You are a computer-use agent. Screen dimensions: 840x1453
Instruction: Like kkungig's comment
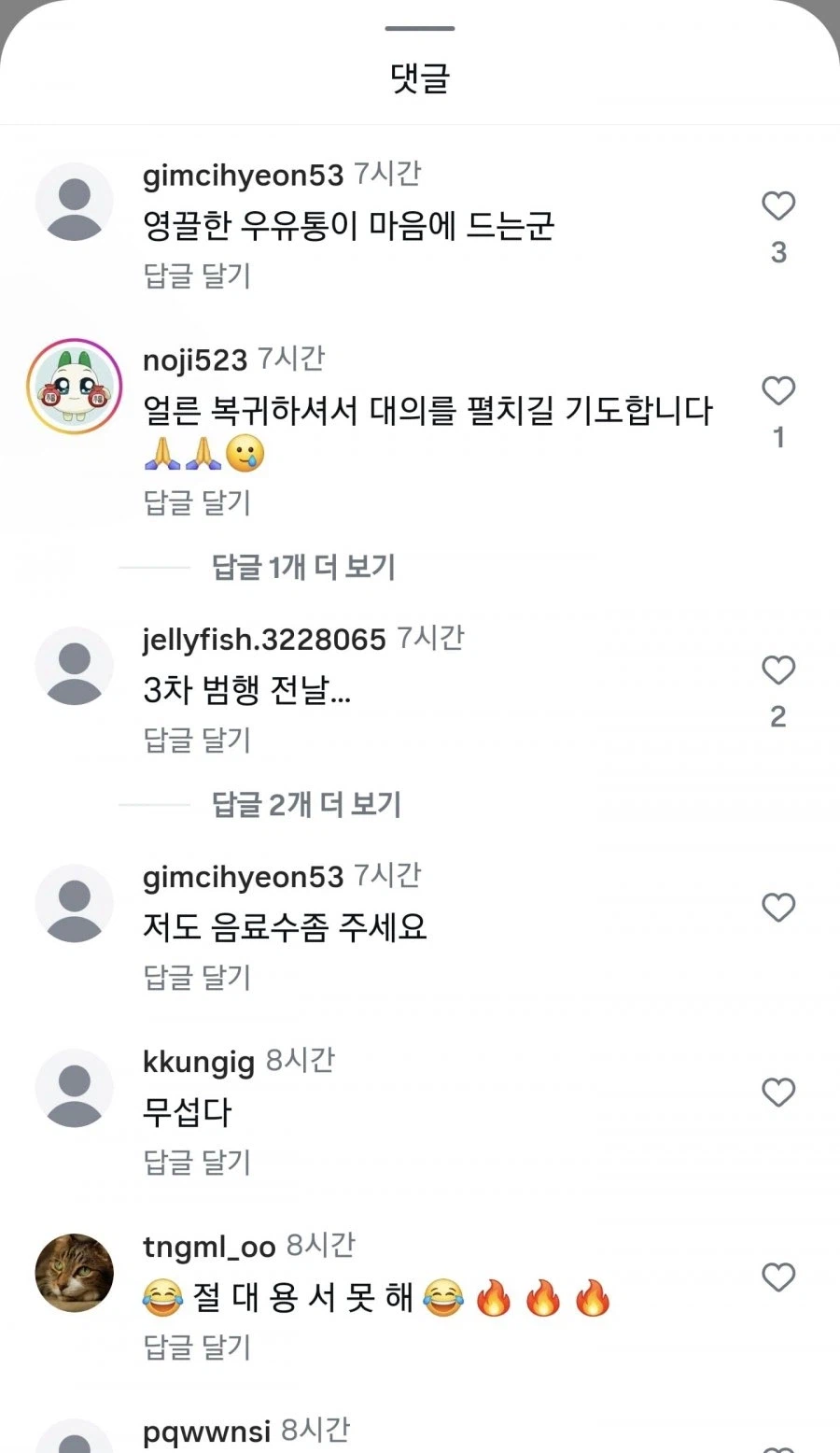point(778,1093)
